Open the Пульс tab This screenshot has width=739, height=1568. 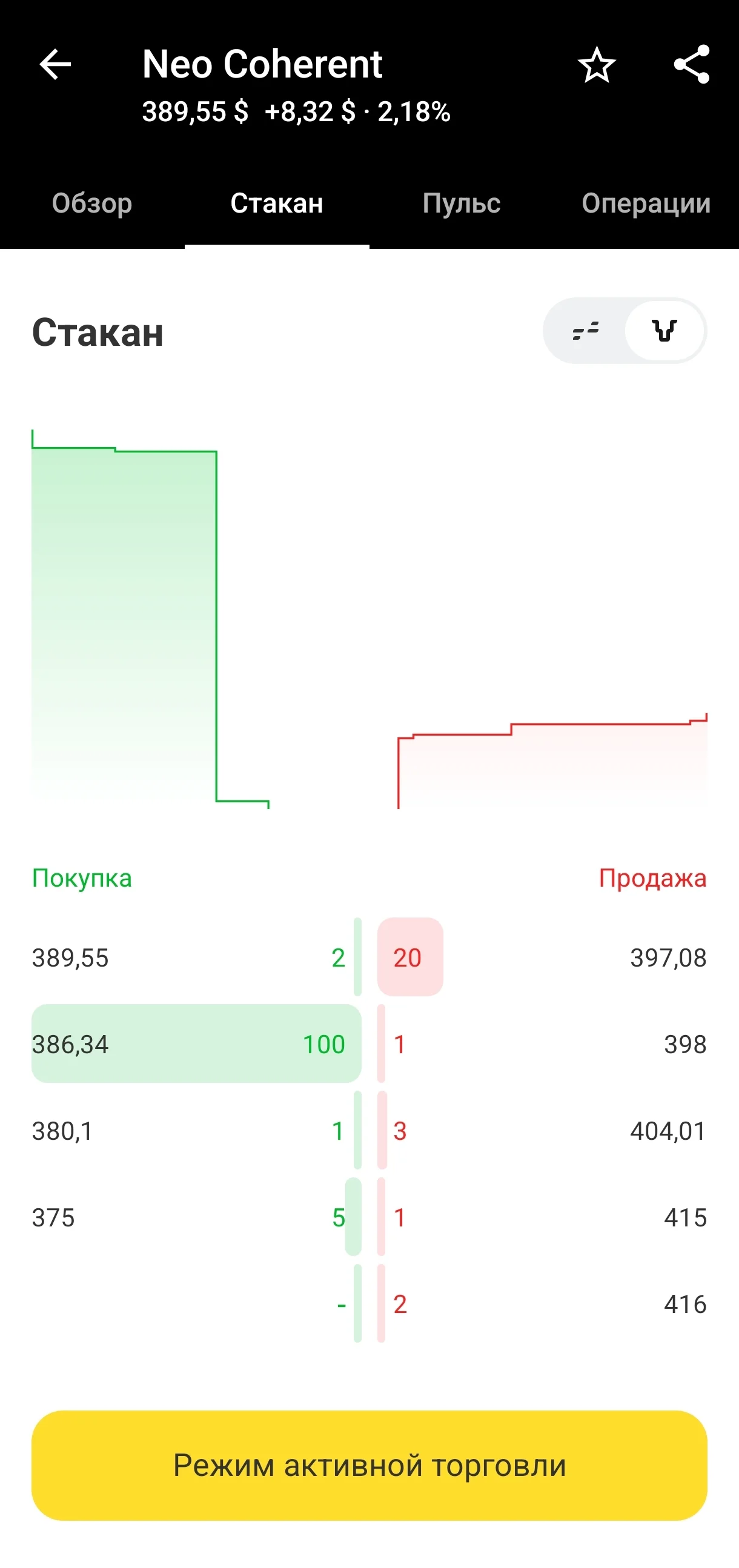[462, 203]
